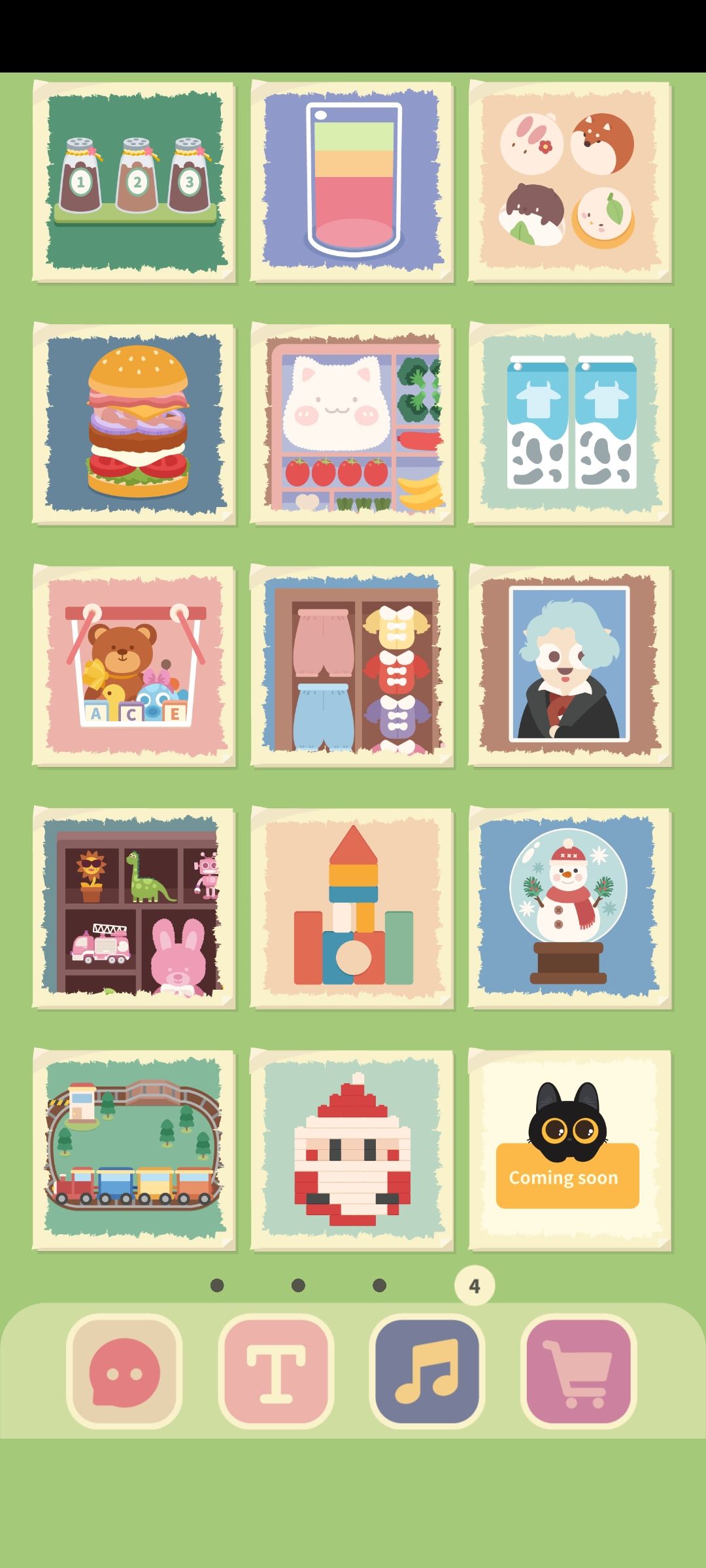The width and height of the screenshot is (706, 1568).
Task: Open the cat bento lunchbox level
Action: click(352, 423)
